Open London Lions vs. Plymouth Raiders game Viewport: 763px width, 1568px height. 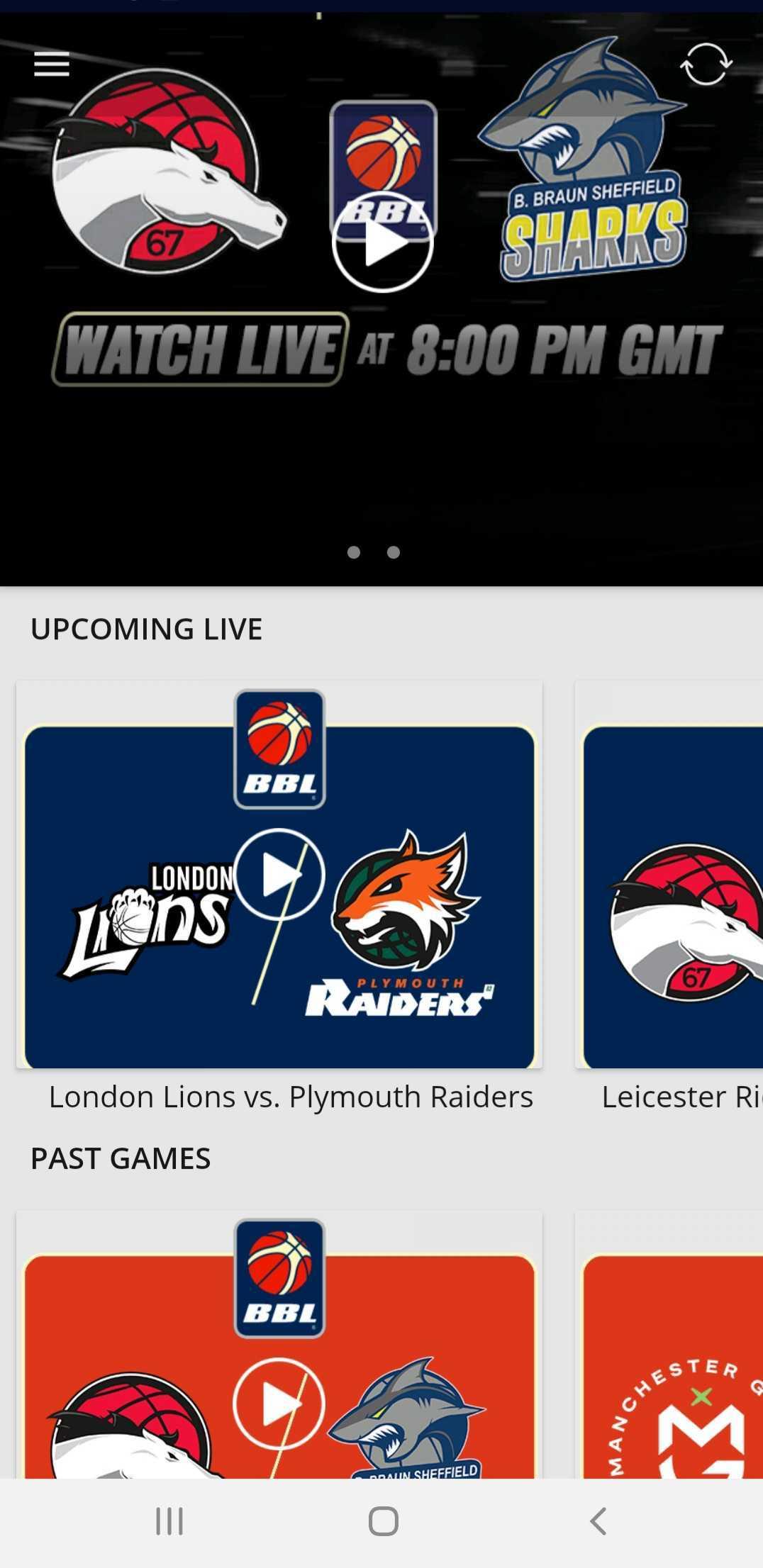[279, 876]
